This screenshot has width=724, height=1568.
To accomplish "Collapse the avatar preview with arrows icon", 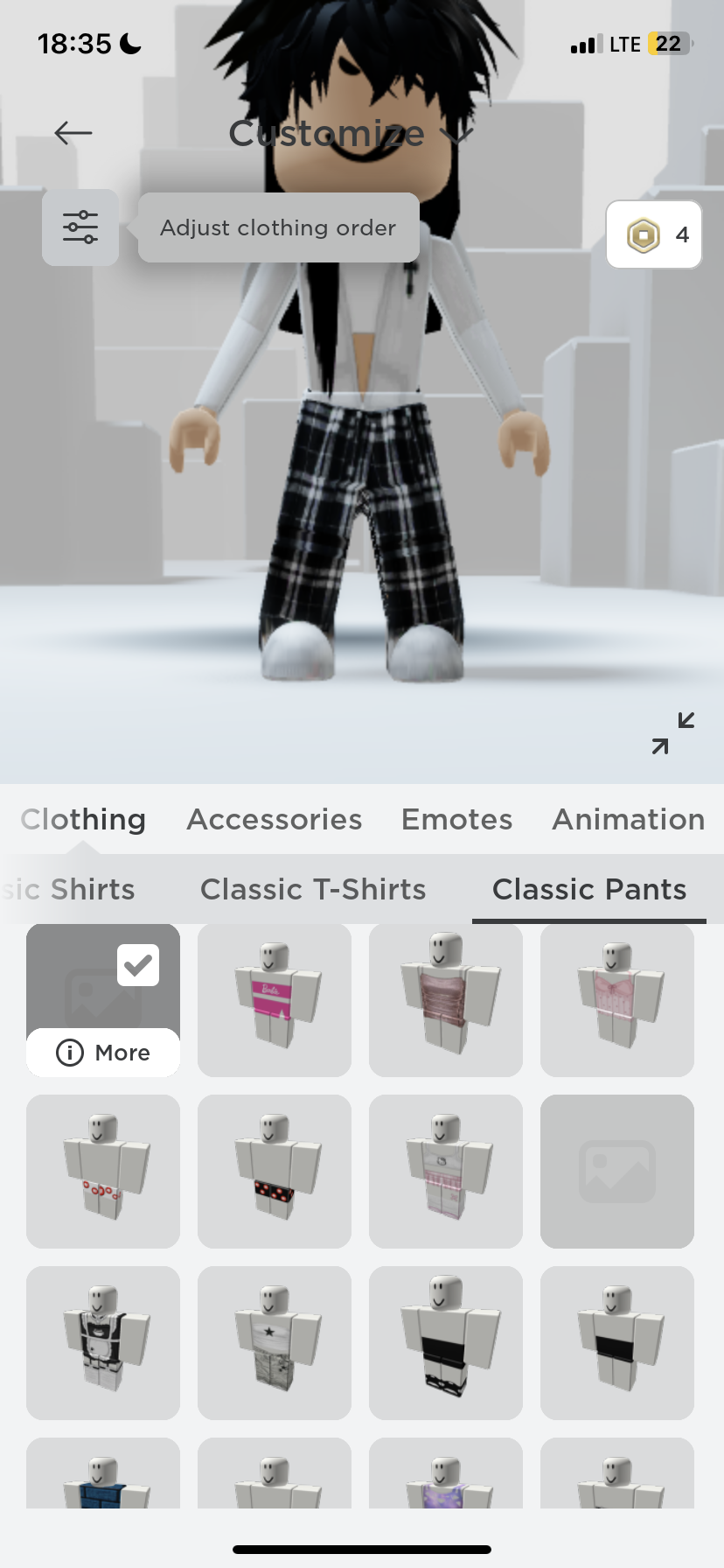I will coord(673,732).
